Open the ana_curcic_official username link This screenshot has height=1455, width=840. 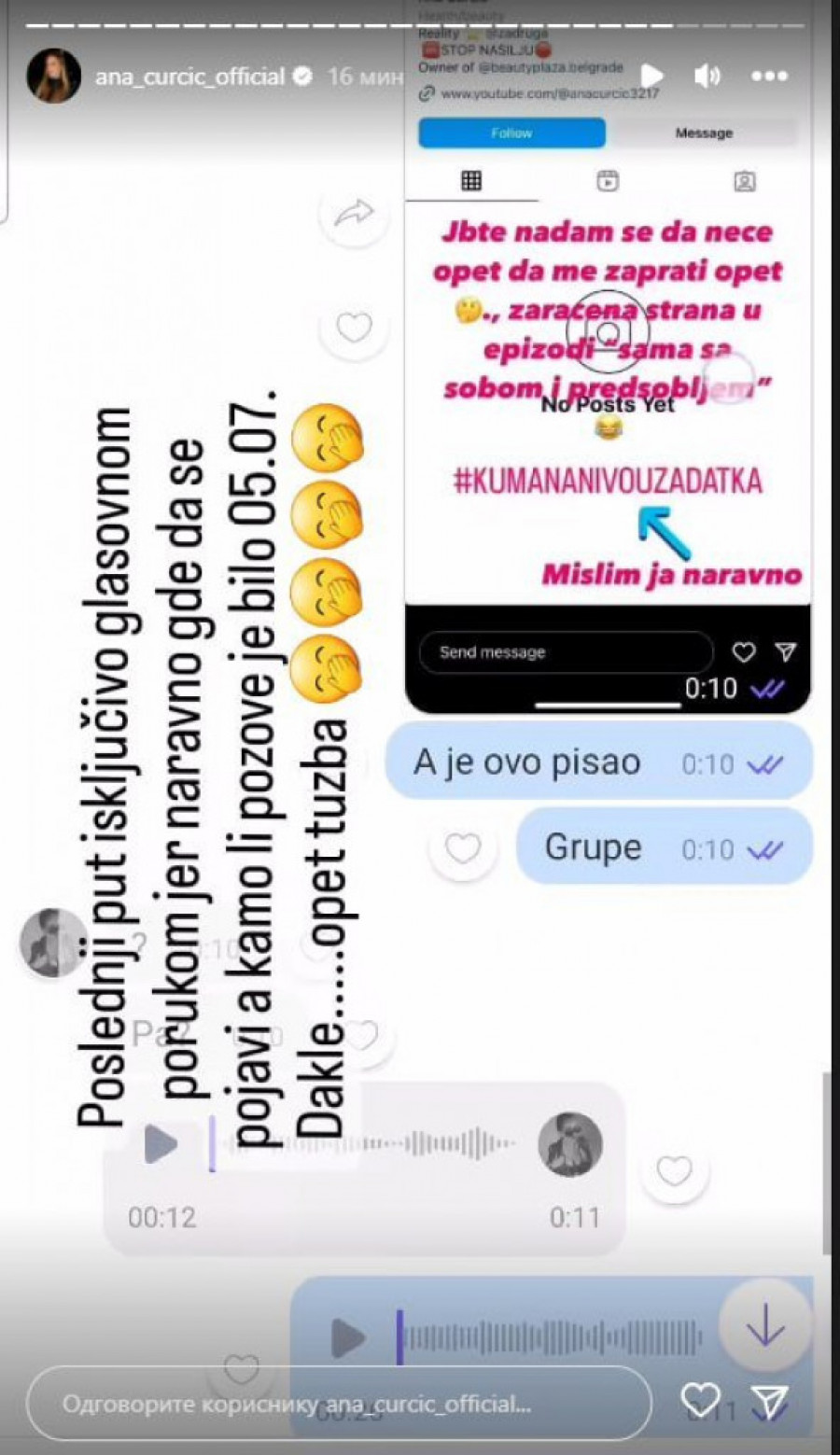tap(189, 77)
